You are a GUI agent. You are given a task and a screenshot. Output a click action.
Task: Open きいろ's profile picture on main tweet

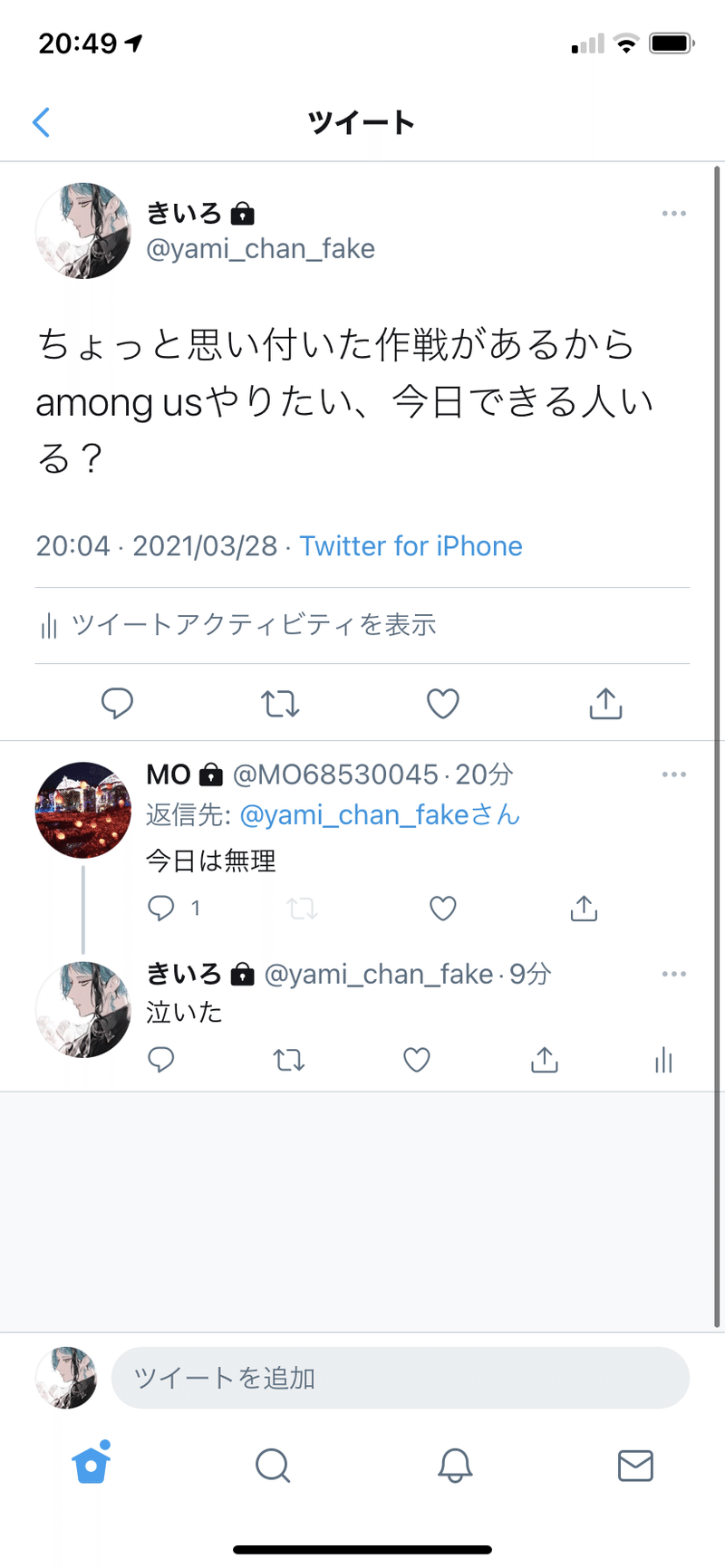(x=83, y=231)
